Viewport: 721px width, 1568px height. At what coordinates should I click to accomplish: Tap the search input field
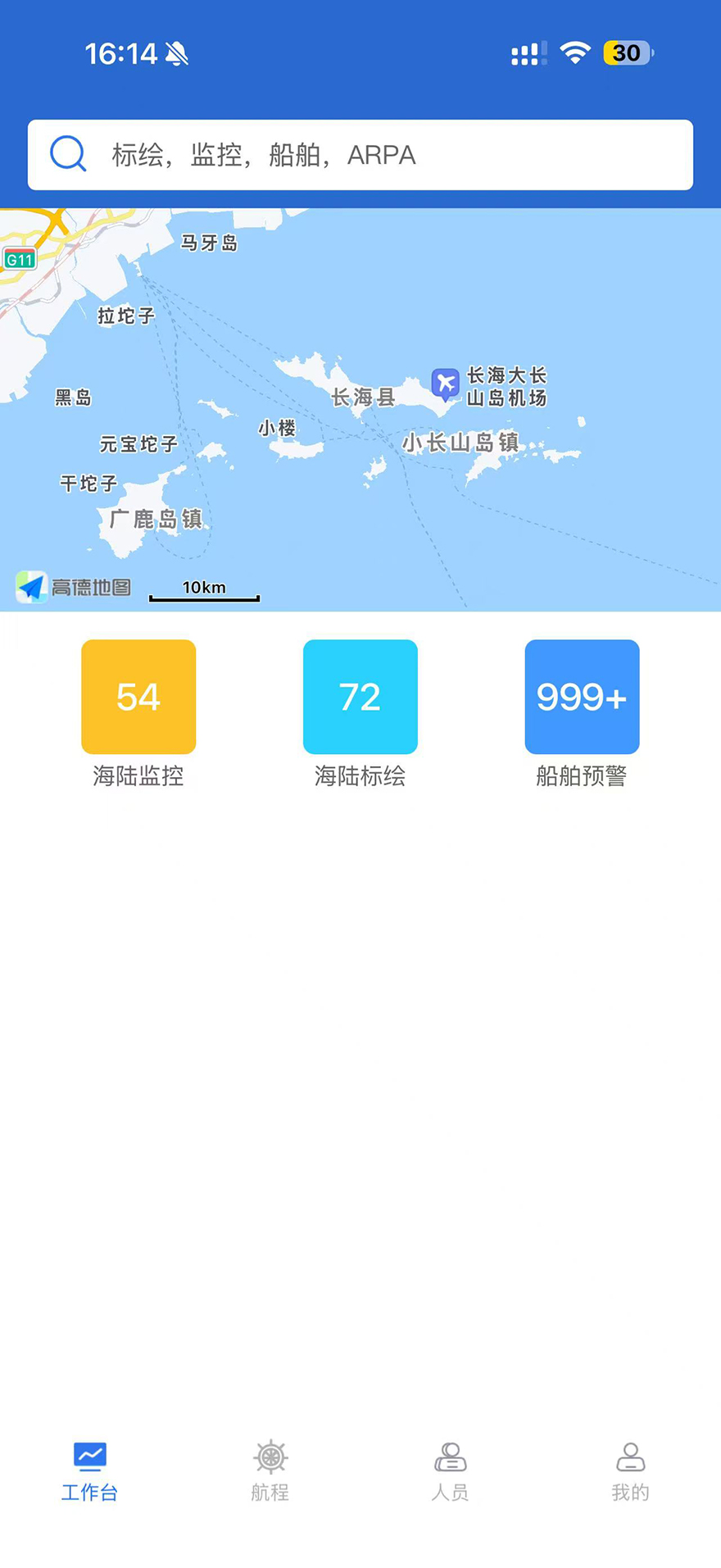pyautogui.click(x=360, y=154)
